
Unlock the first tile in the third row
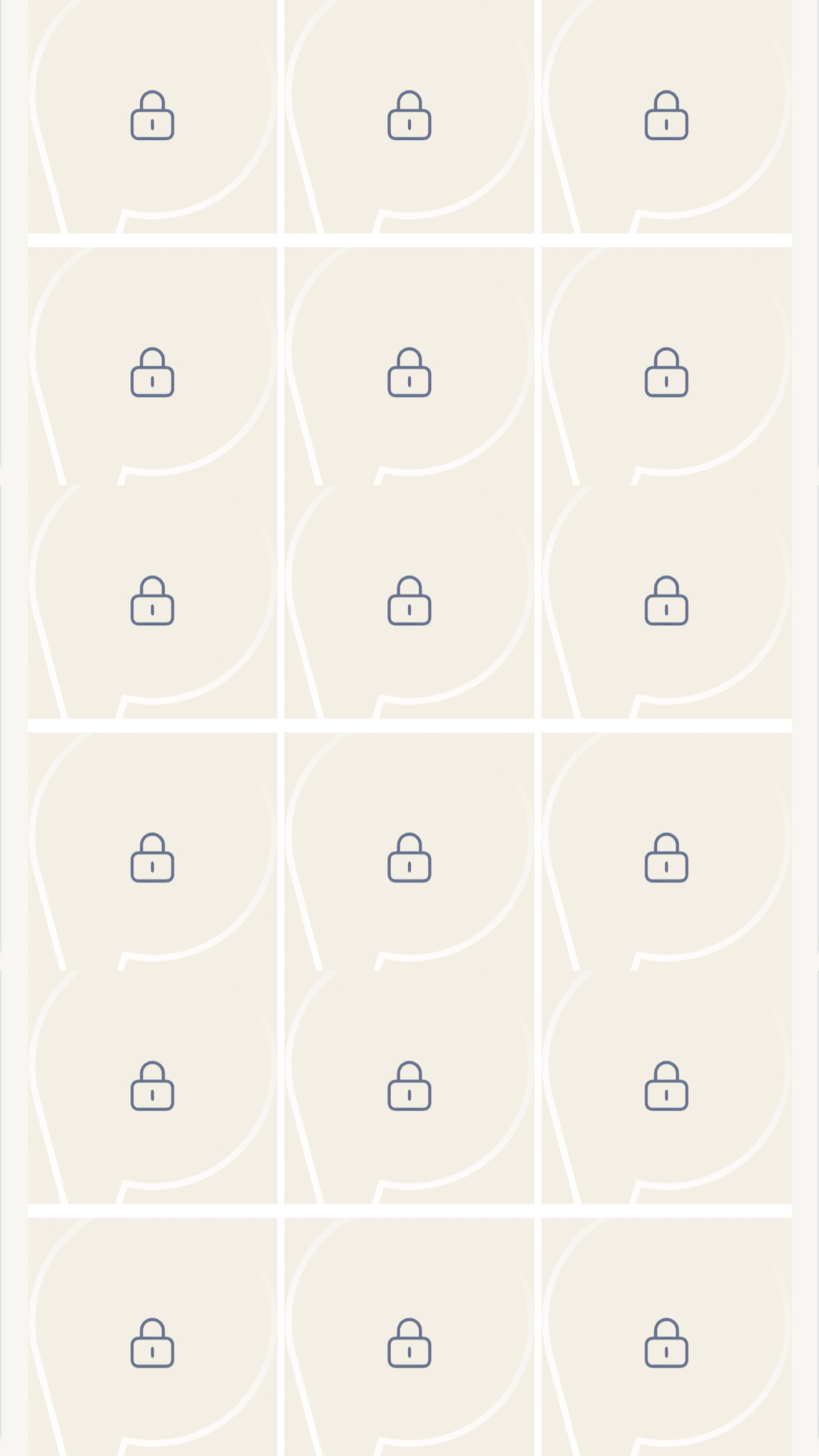click(x=152, y=601)
